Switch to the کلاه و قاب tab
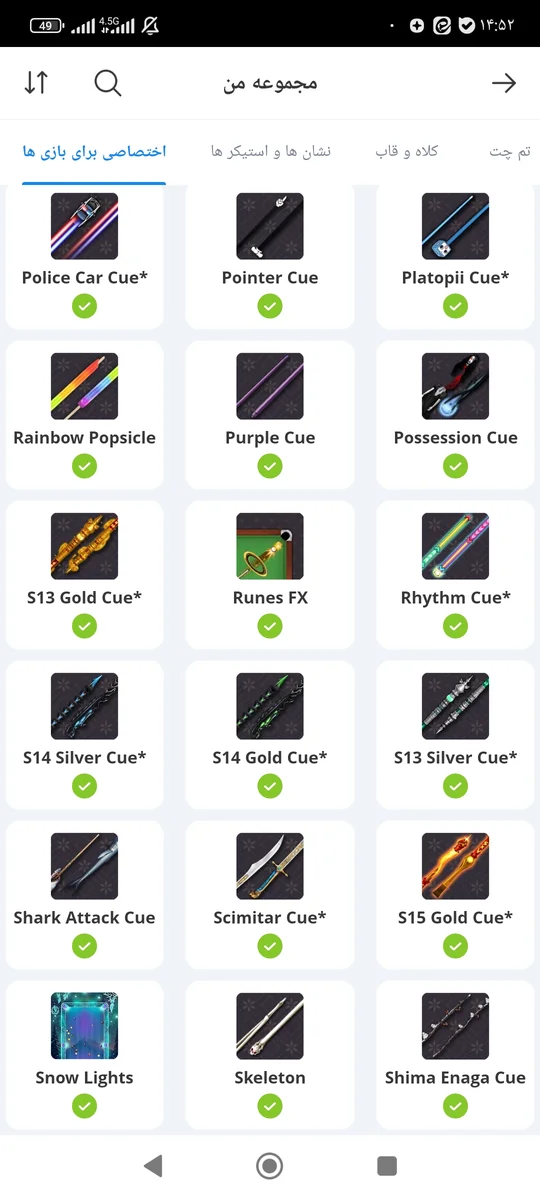 tap(407, 151)
